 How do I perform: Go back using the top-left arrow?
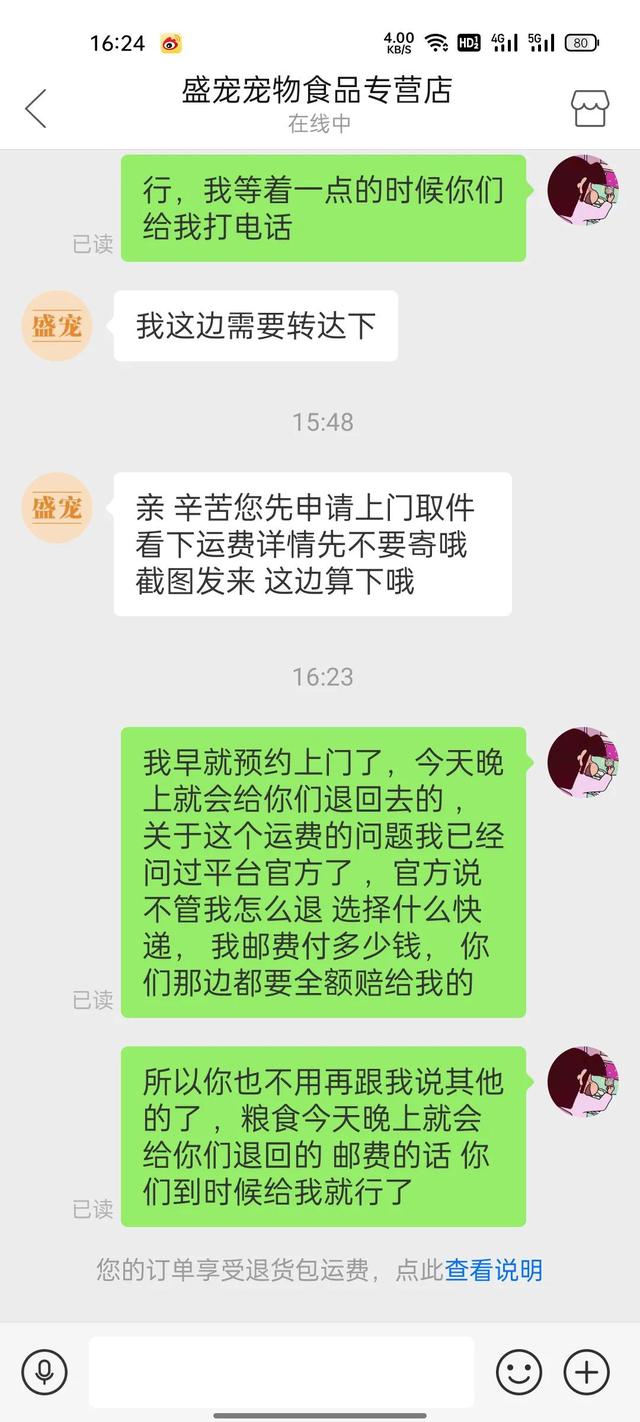36,107
